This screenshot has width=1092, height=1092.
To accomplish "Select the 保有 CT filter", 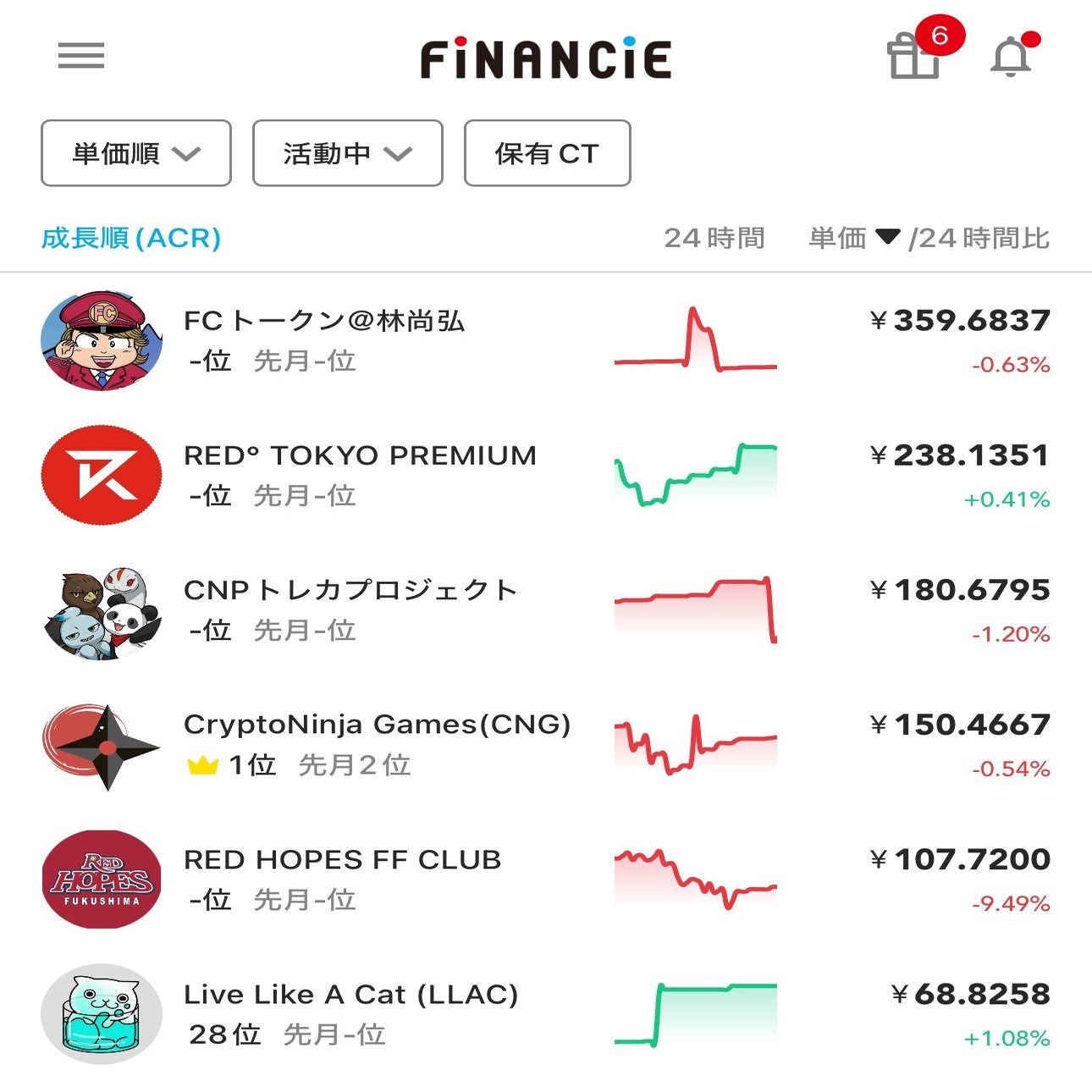I will point(547,153).
